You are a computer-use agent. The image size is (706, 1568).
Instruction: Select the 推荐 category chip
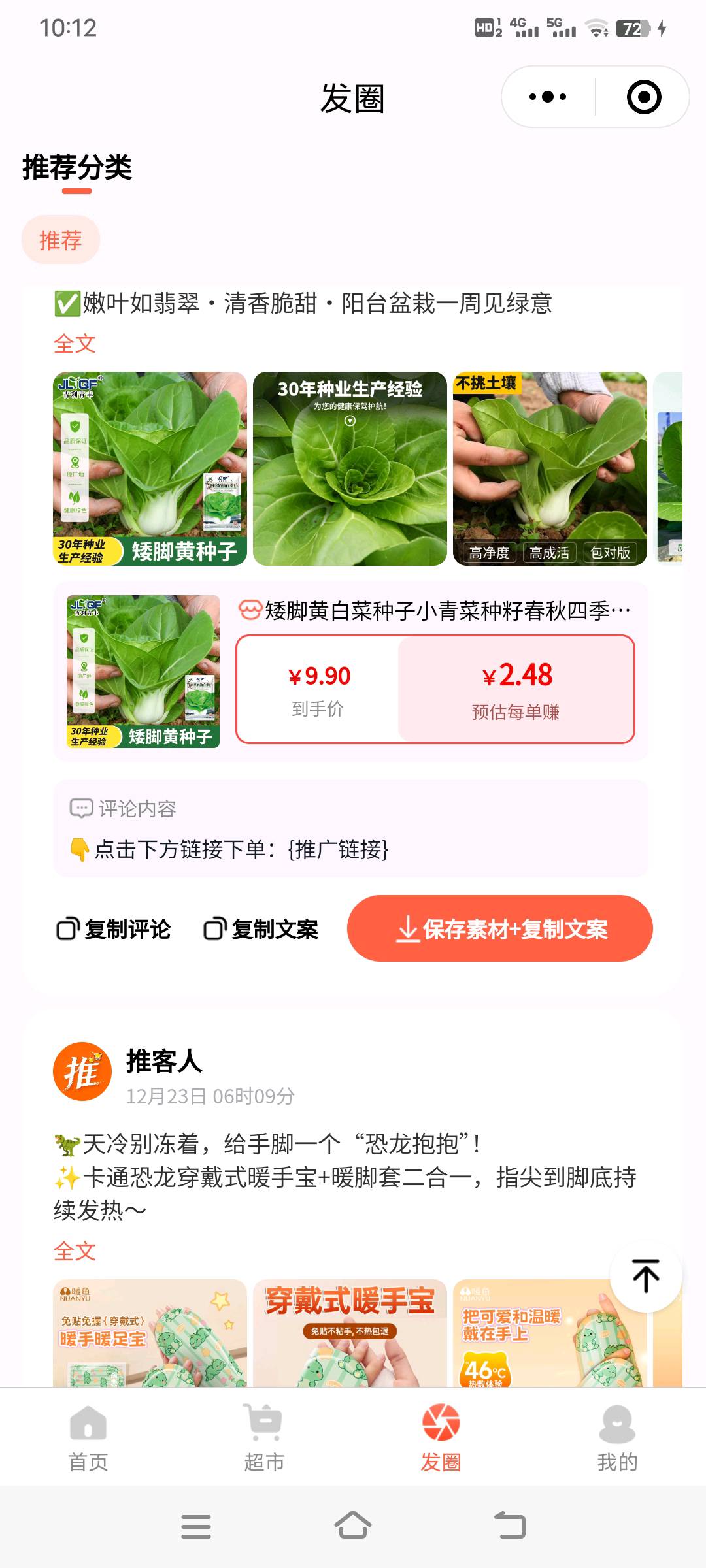[60, 240]
